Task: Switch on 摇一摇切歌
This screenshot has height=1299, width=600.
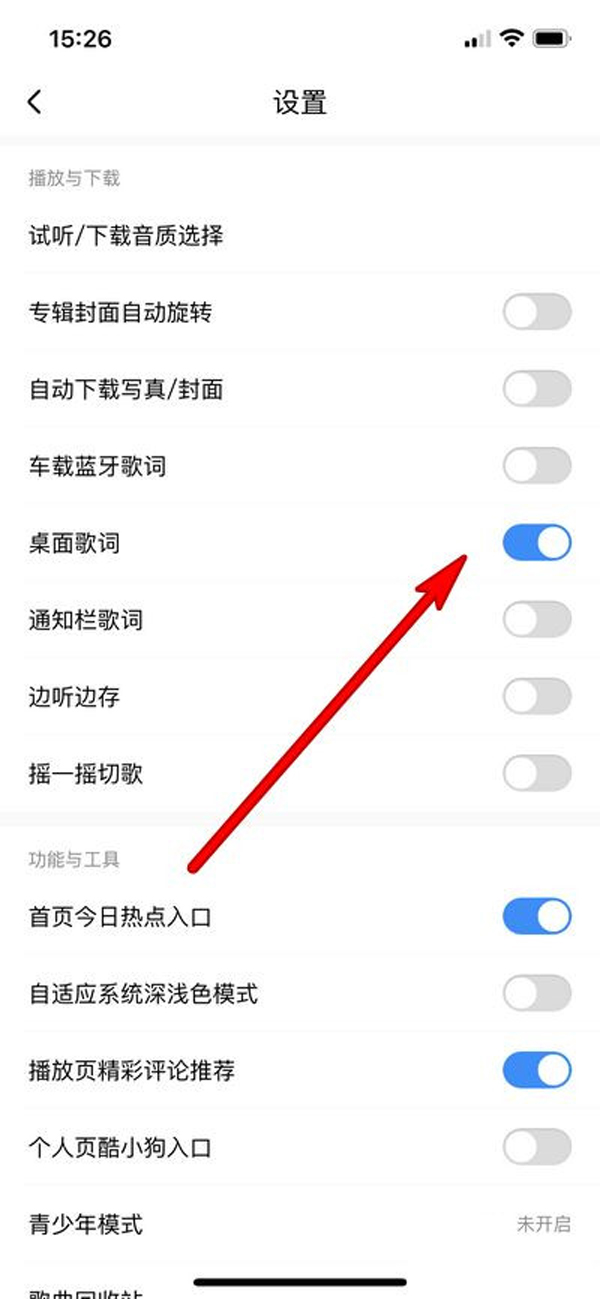Action: [x=537, y=774]
